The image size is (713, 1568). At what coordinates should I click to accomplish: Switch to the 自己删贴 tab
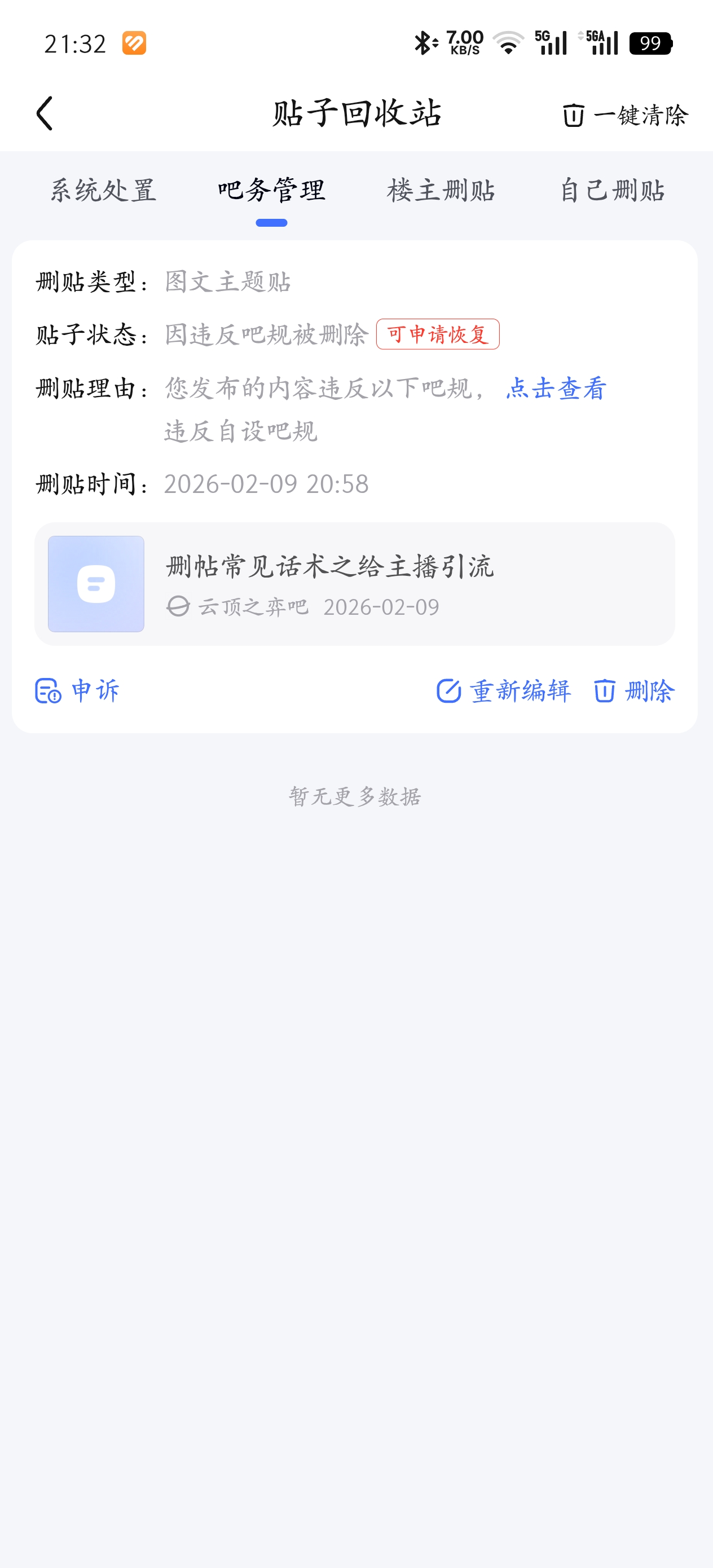612,191
